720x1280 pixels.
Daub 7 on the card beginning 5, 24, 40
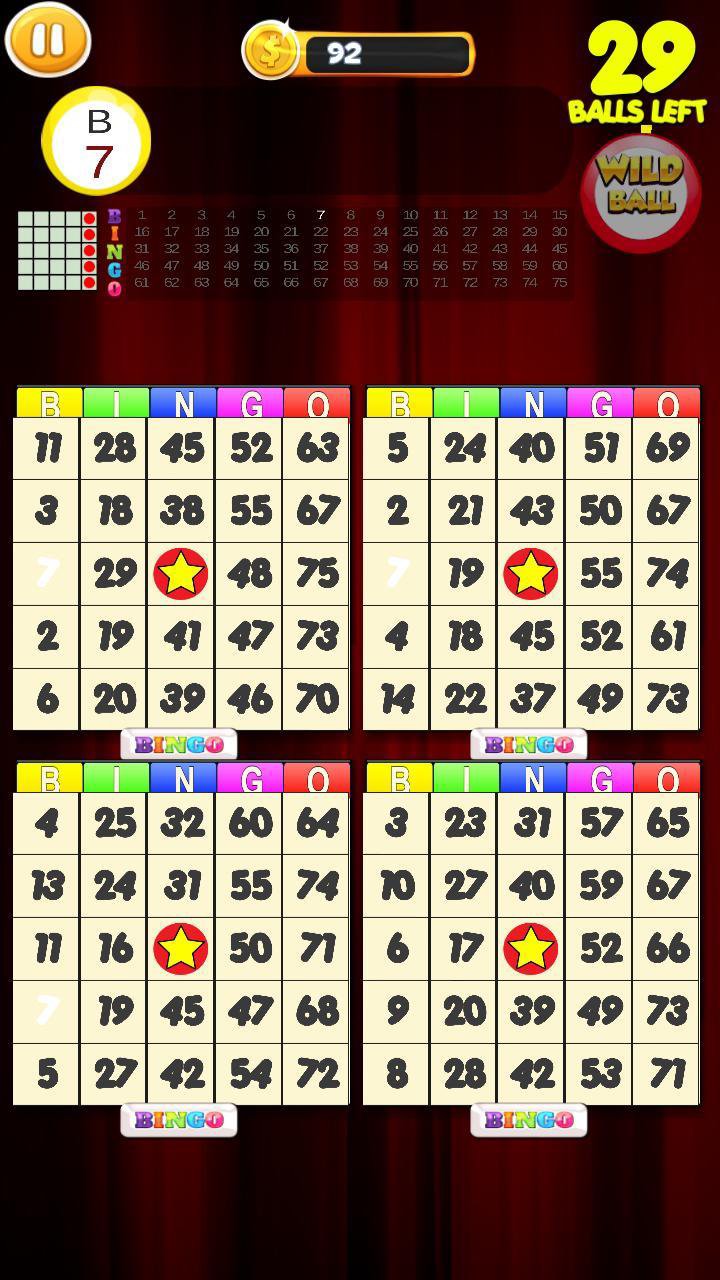[x=396, y=573]
